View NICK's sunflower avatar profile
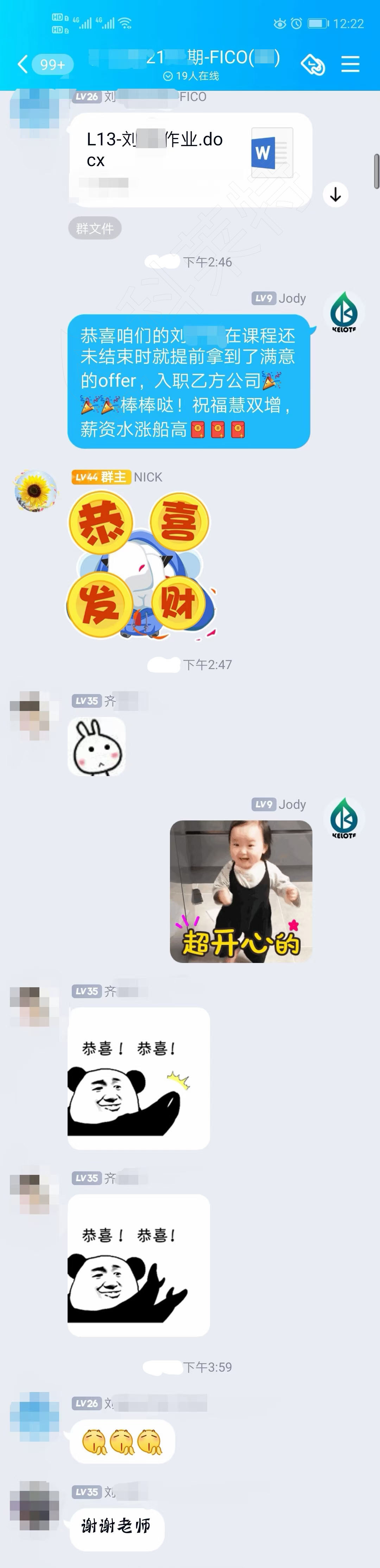The height and width of the screenshot is (1568, 380). 35,491
